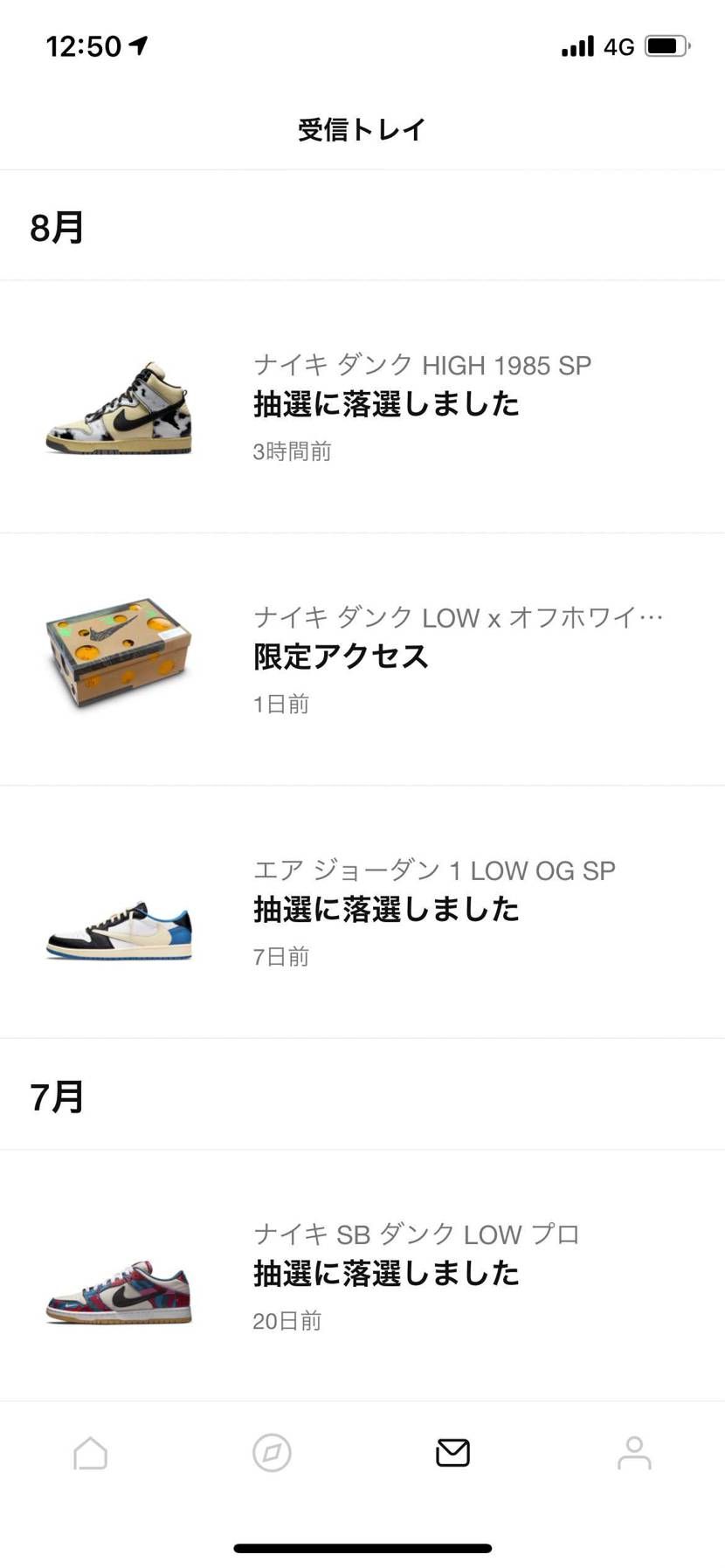Open the Home tab icon
This screenshot has width=725, height=1568.
(x=91, y=1454)
